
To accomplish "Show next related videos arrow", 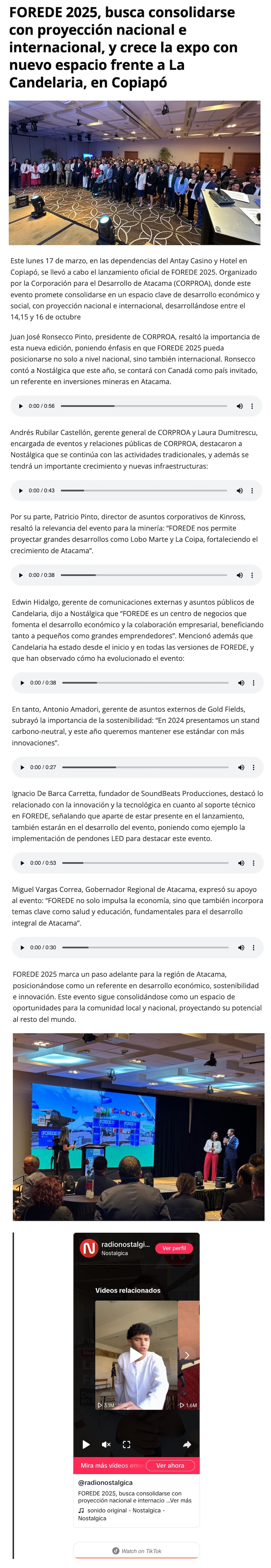I will [187, 1355].
